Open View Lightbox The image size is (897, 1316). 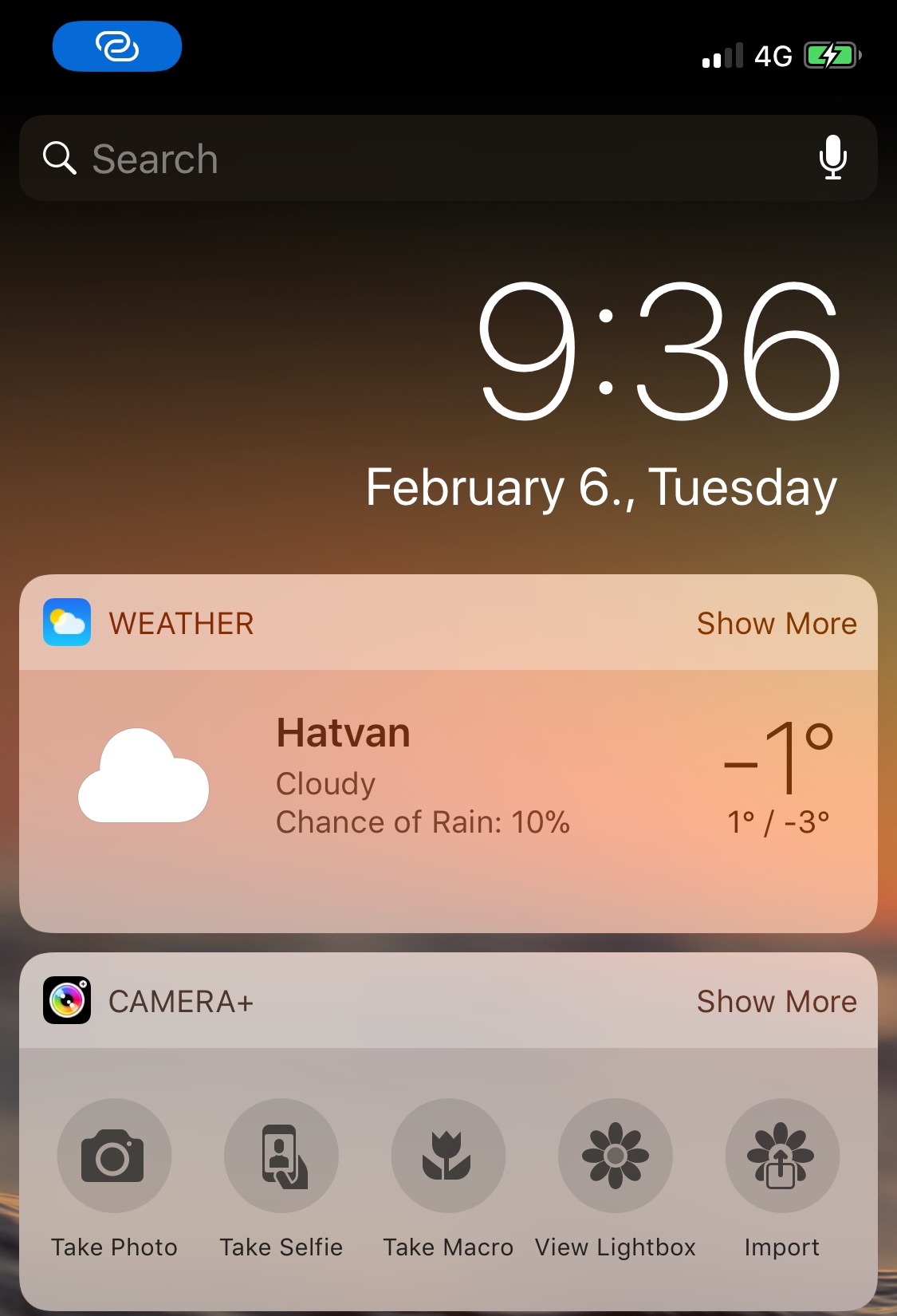tap(615, 1156)
